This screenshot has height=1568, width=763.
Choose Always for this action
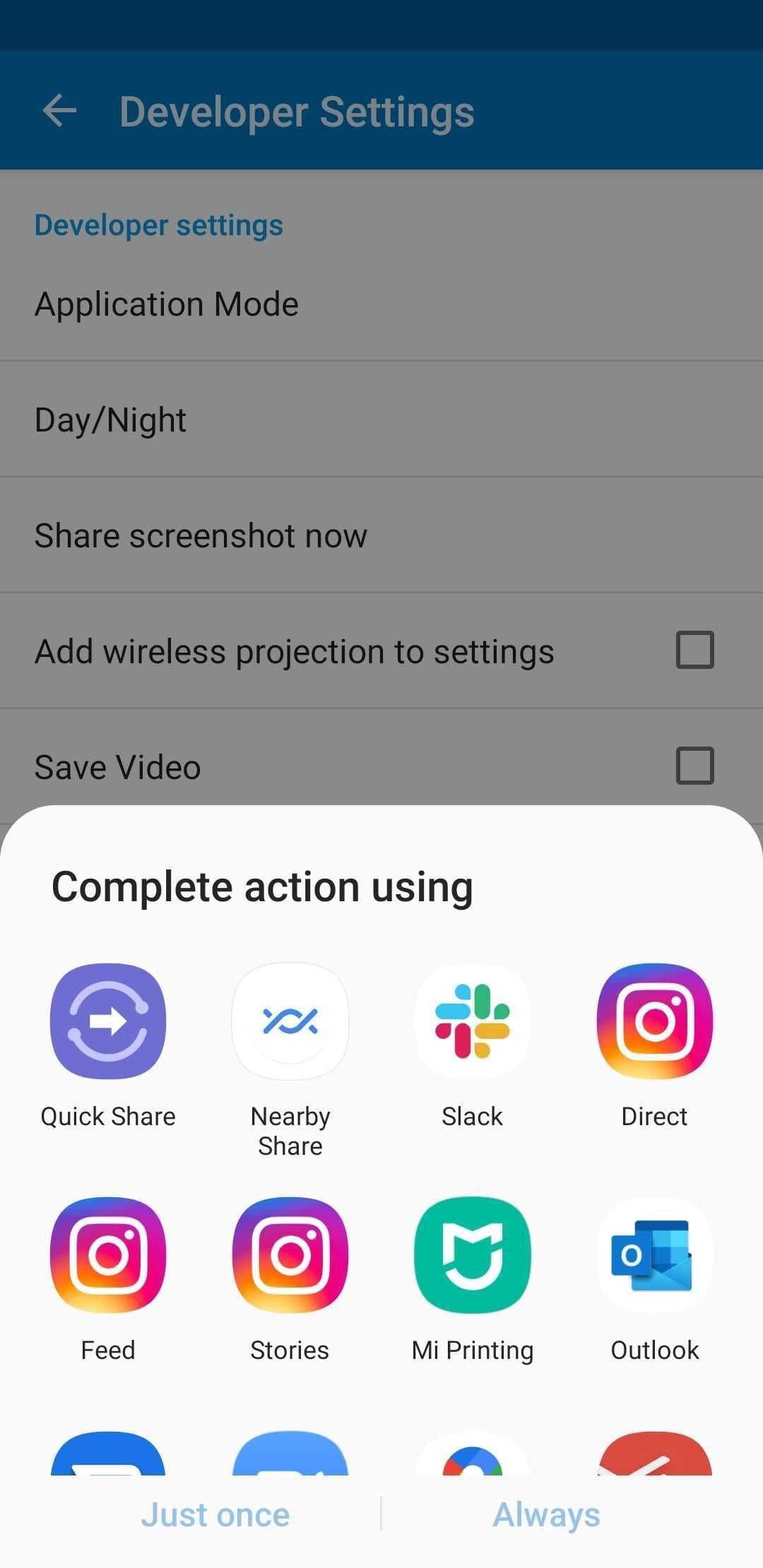point(546,1515)
